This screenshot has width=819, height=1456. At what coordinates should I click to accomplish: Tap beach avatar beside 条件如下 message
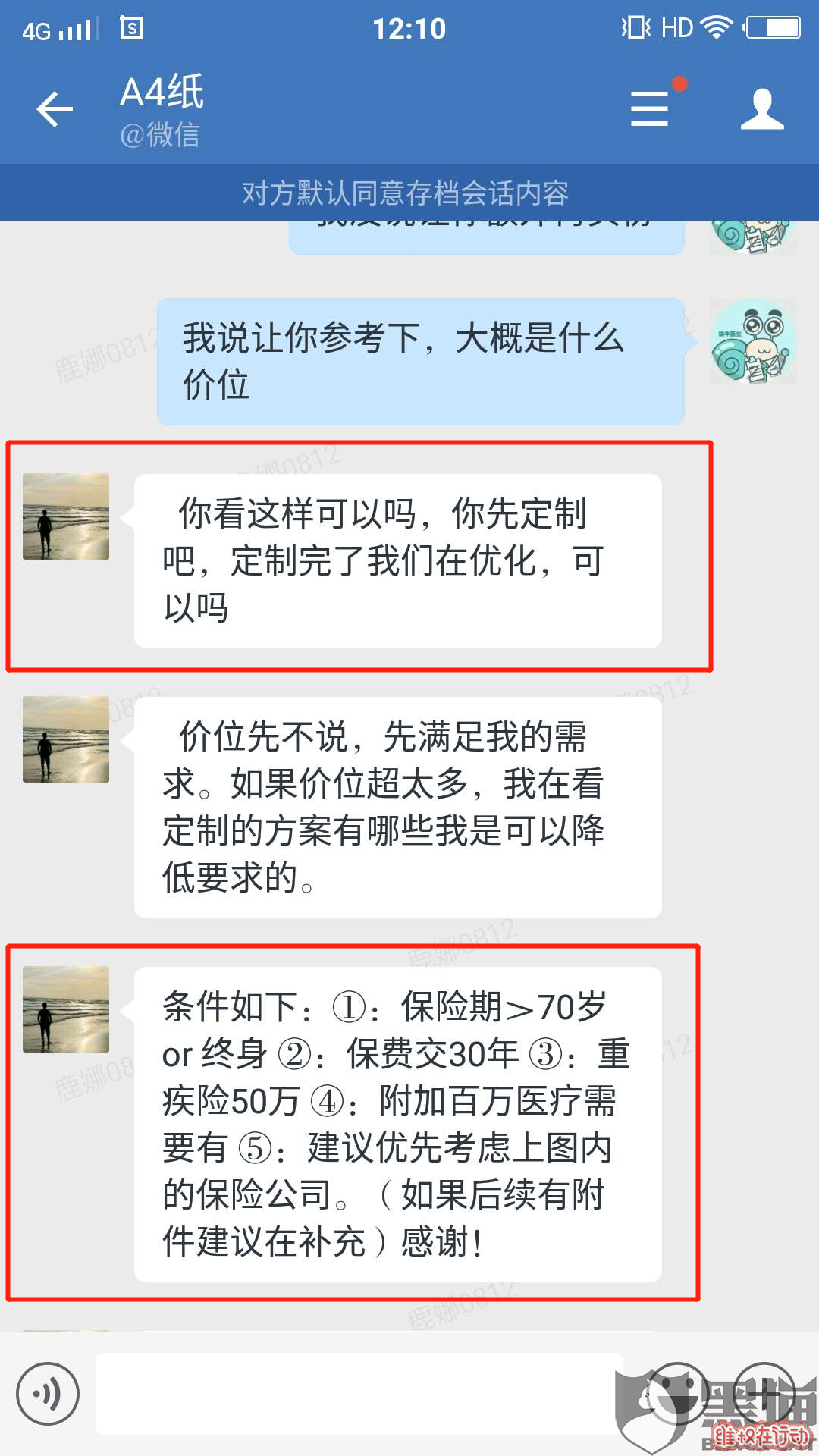[66, 1009]
